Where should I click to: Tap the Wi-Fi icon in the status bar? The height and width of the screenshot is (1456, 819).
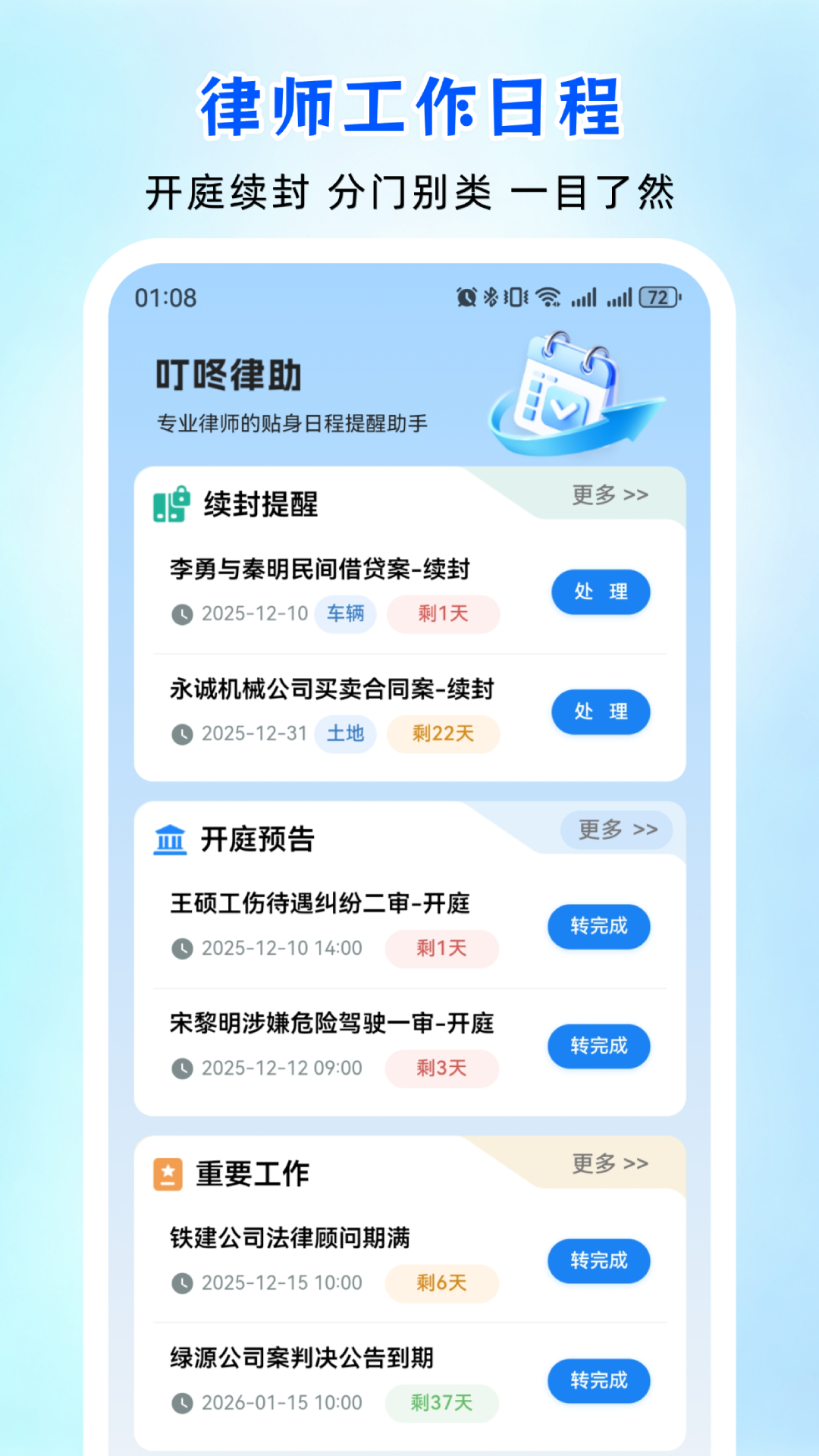pyautogui.click(x=548, y=298)
